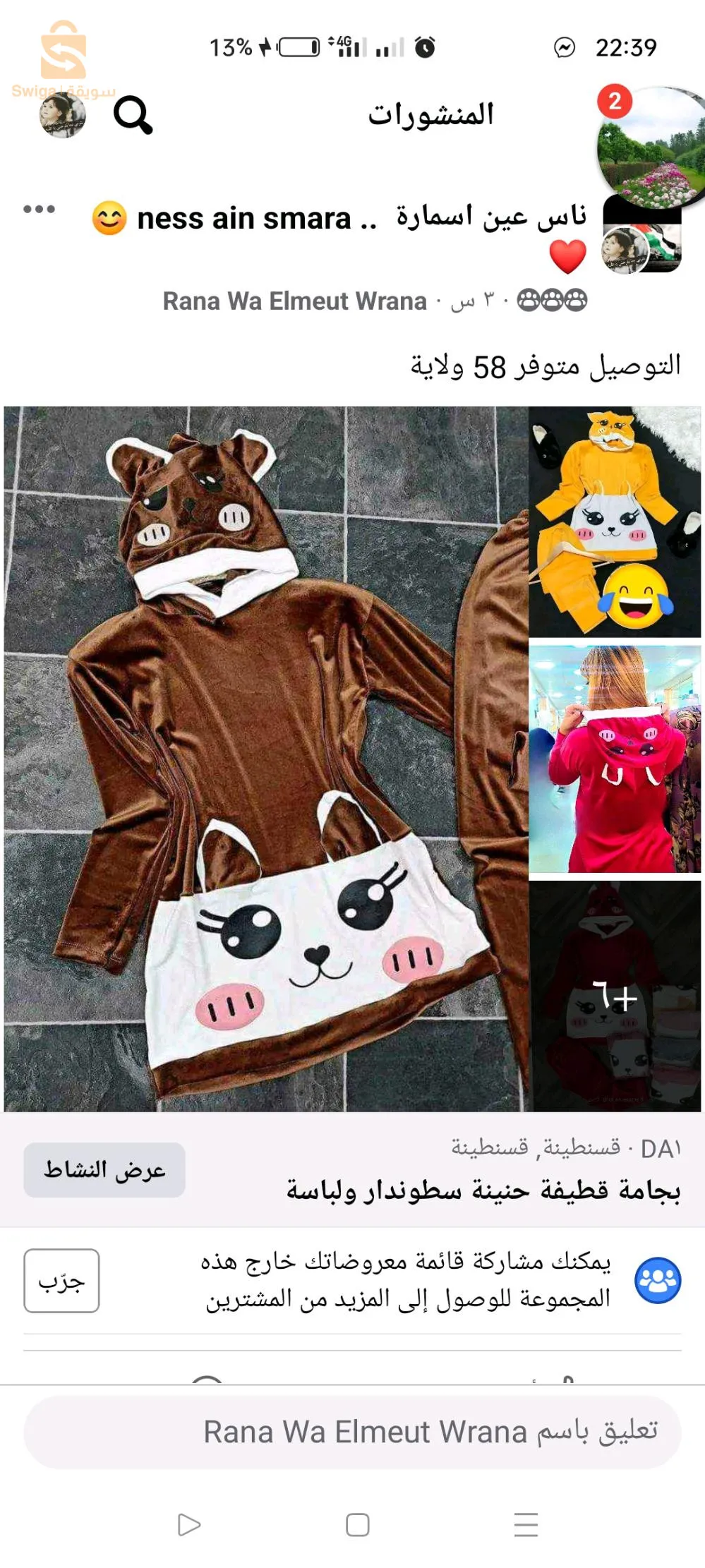This screenshot has height=1568, width=705.
Task: Open recent apps with the three-line button
Action: [526, 1525]
